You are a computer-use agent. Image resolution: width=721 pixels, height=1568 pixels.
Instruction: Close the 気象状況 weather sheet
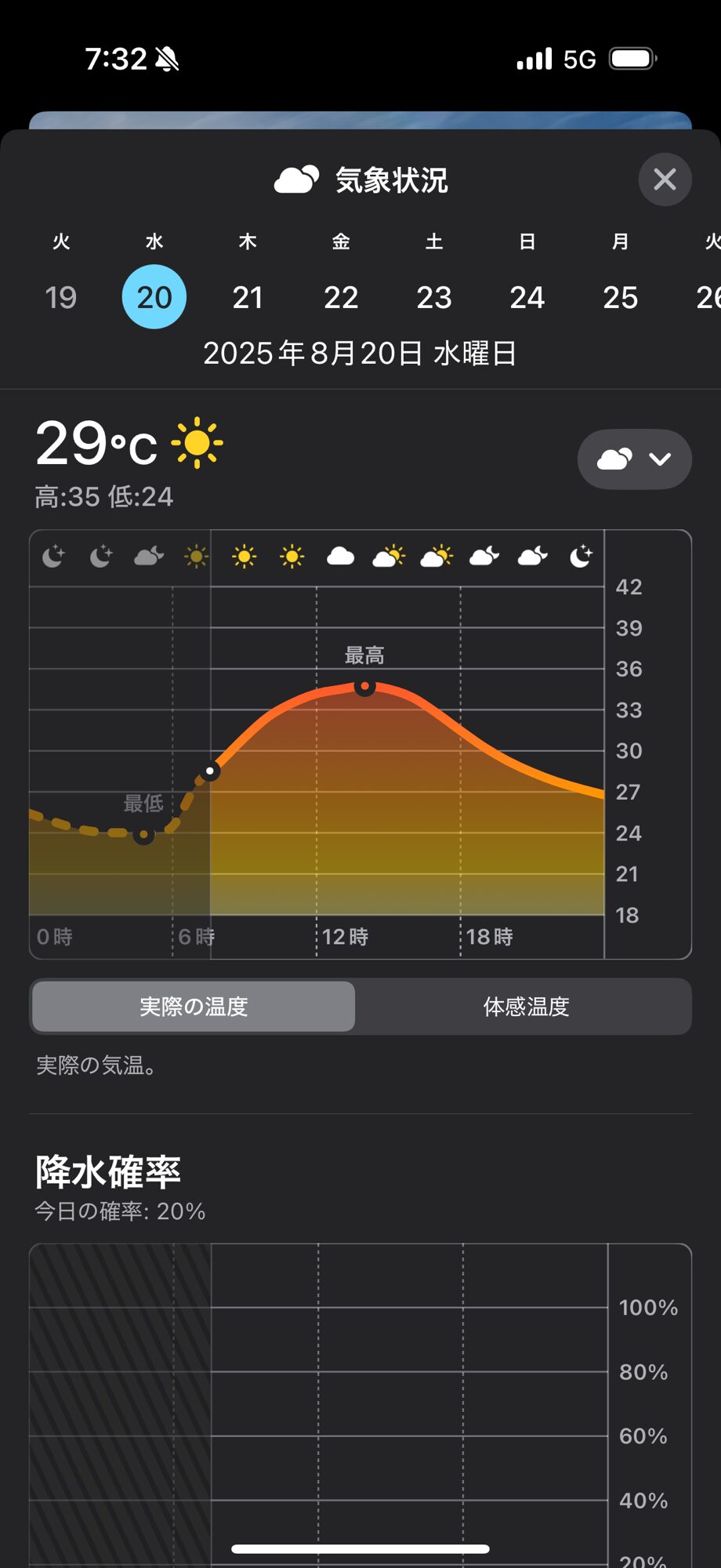(x=665, y=180)
